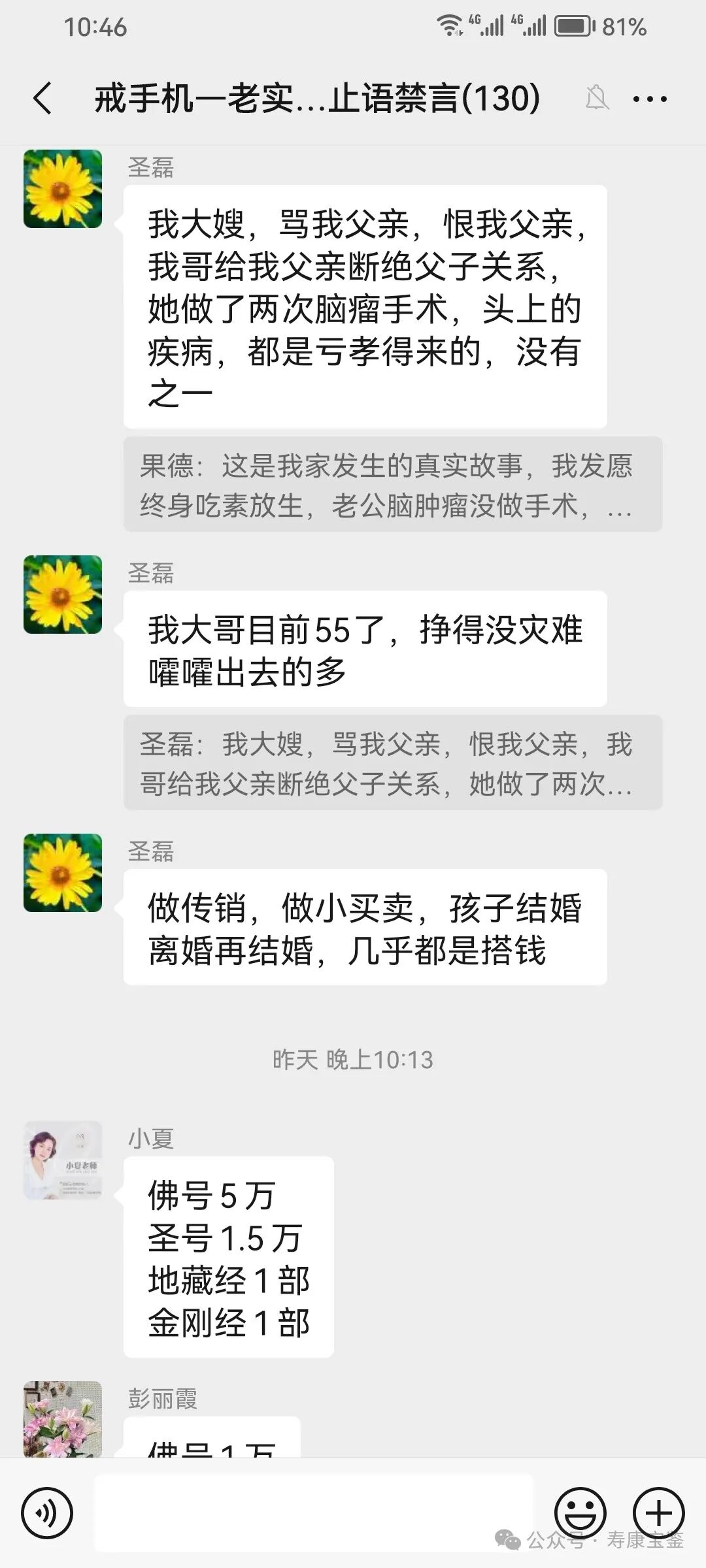This screenshot has width=706, height=1568.
Task: Open the emoji sticker panel
Action: [x=580, y=1512]
